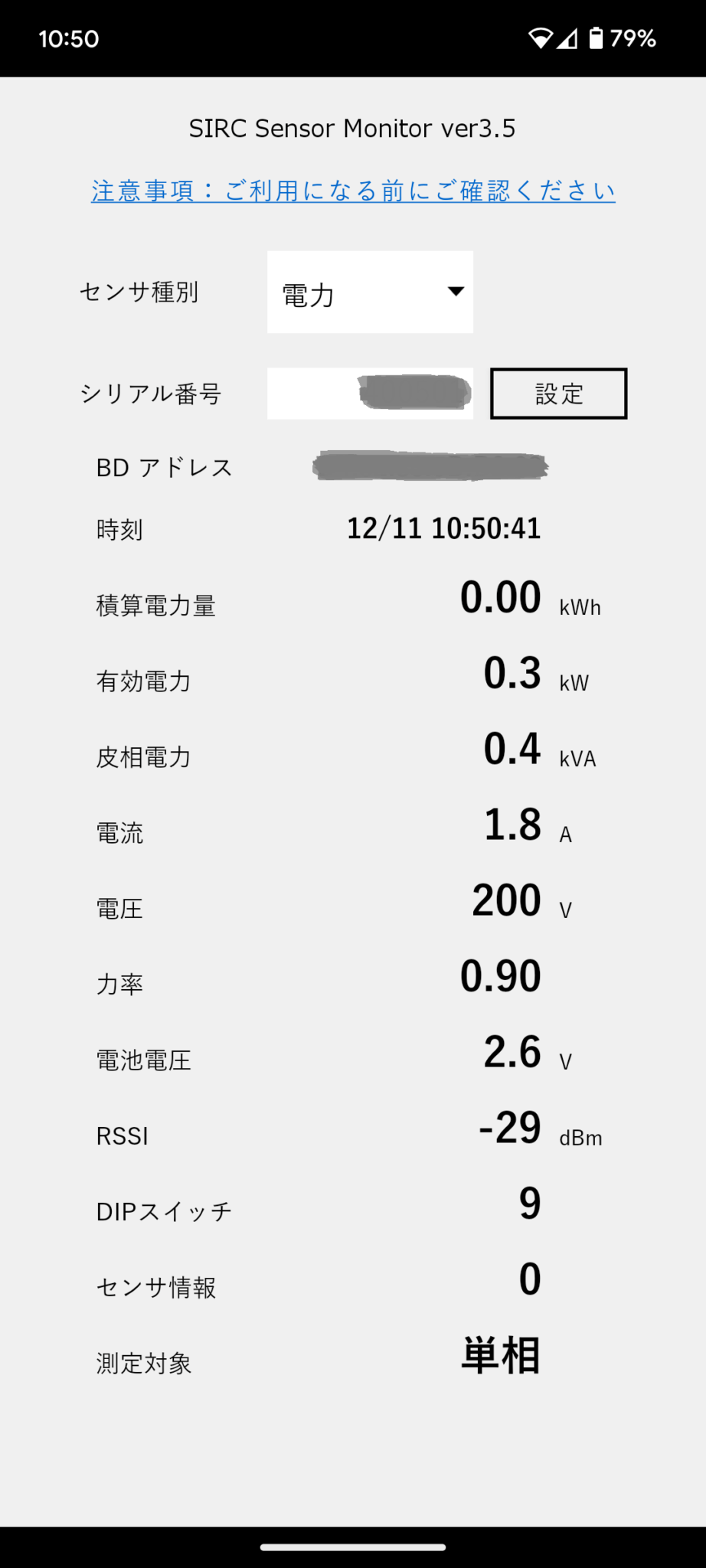This screenshot has width=706, height=1568.
Task: Open the センサ種別 dropdown arrow
Action: point(455,292)
